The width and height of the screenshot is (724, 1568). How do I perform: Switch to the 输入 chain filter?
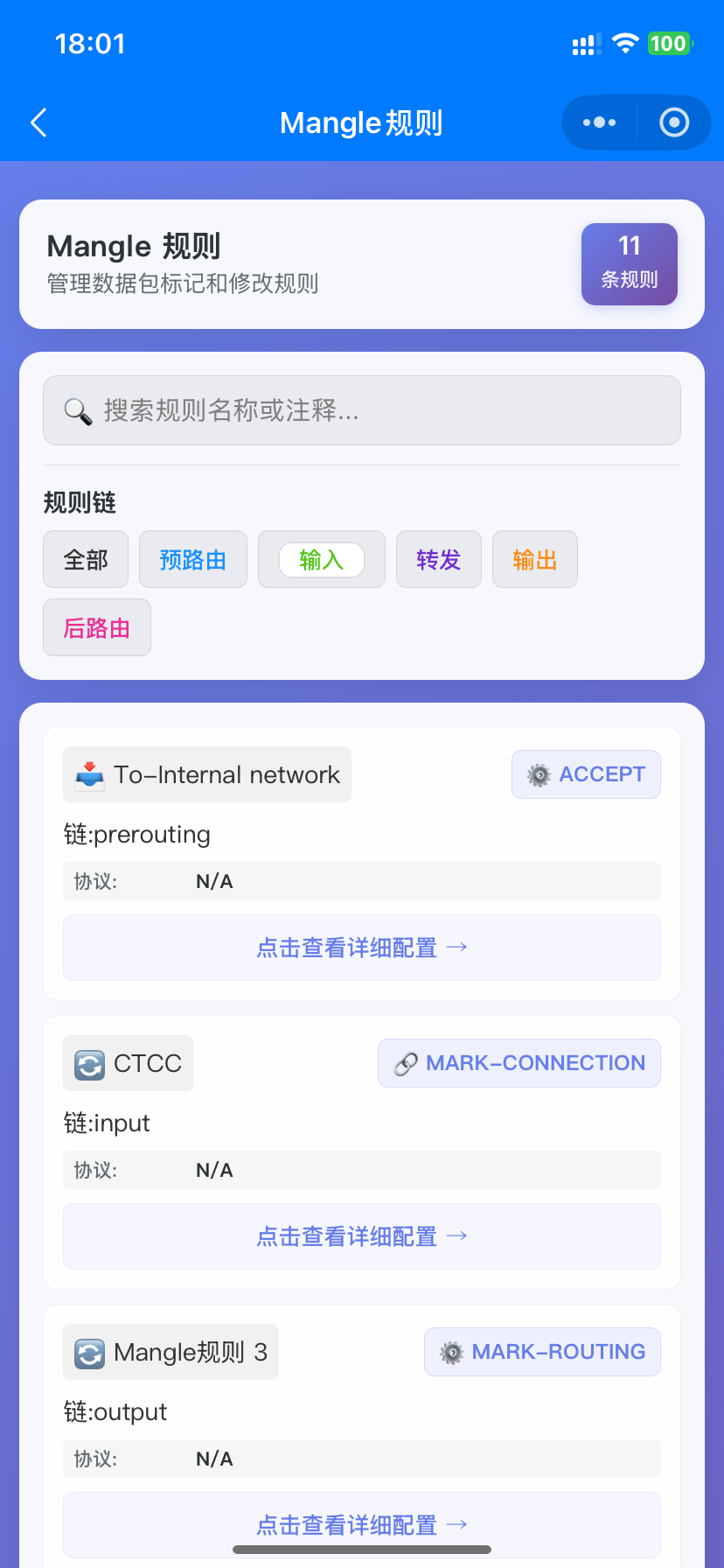click(x=322, y=559)
